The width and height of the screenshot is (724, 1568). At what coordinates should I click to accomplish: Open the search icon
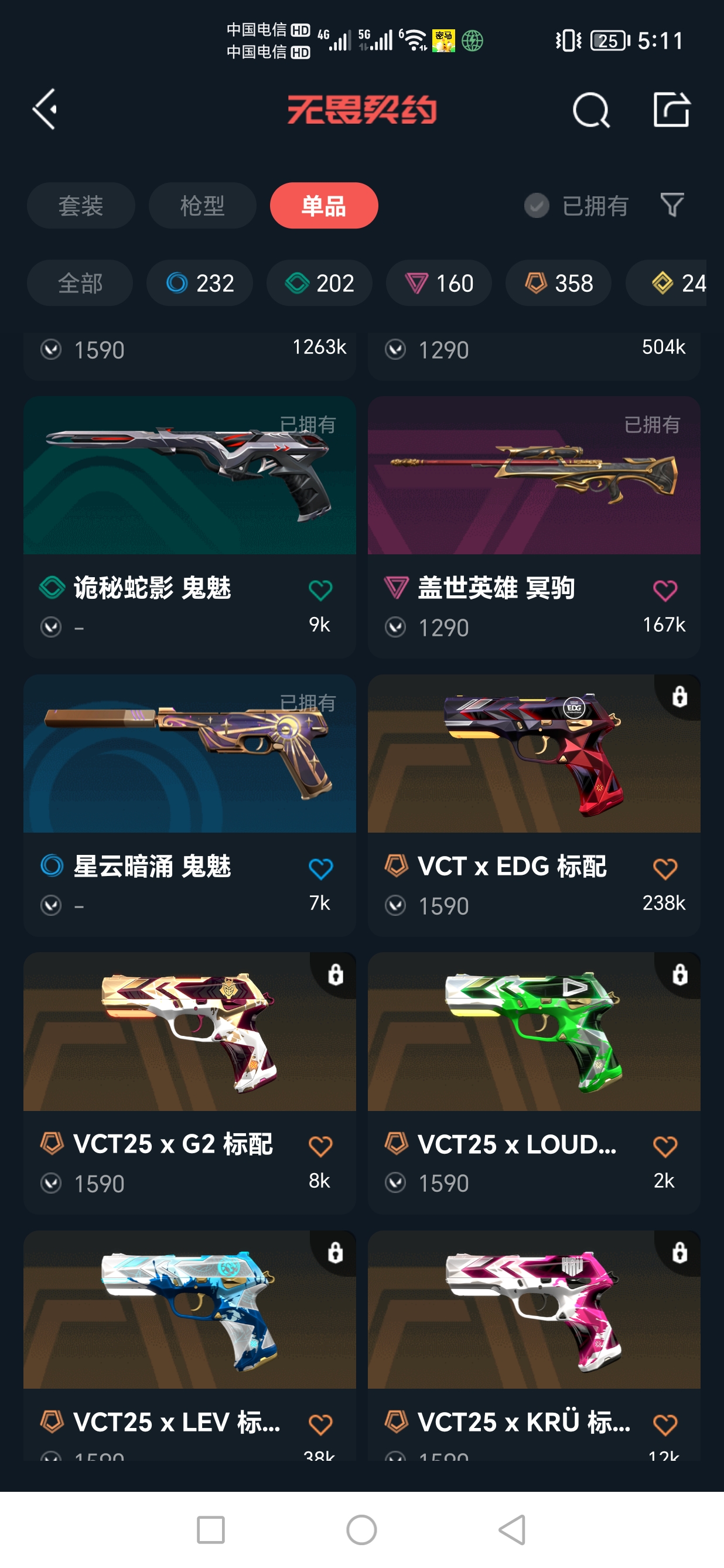click(x=591, y=110)
